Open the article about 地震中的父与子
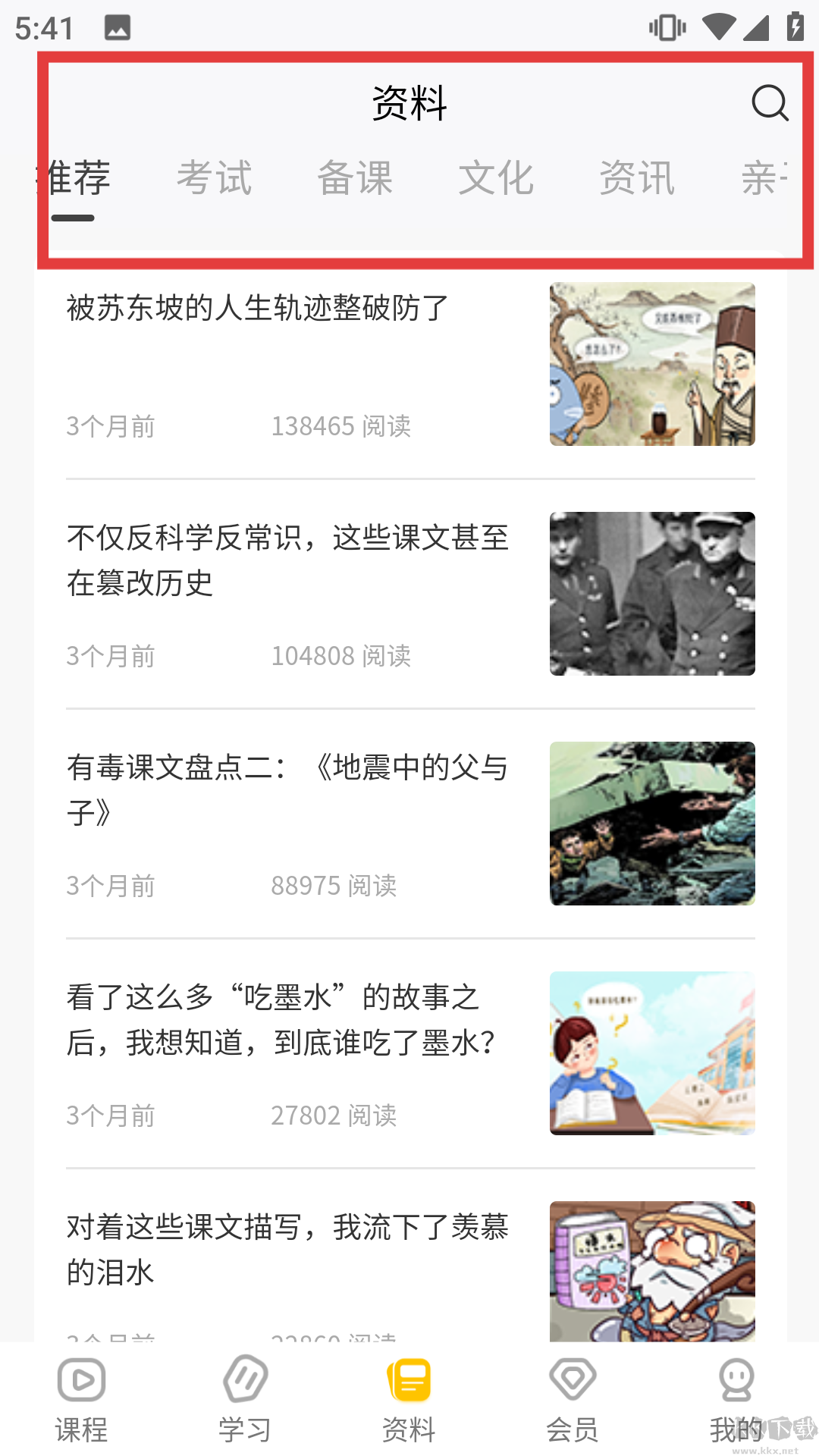This screenshot has width=819, height=1456. click(288, 789)
